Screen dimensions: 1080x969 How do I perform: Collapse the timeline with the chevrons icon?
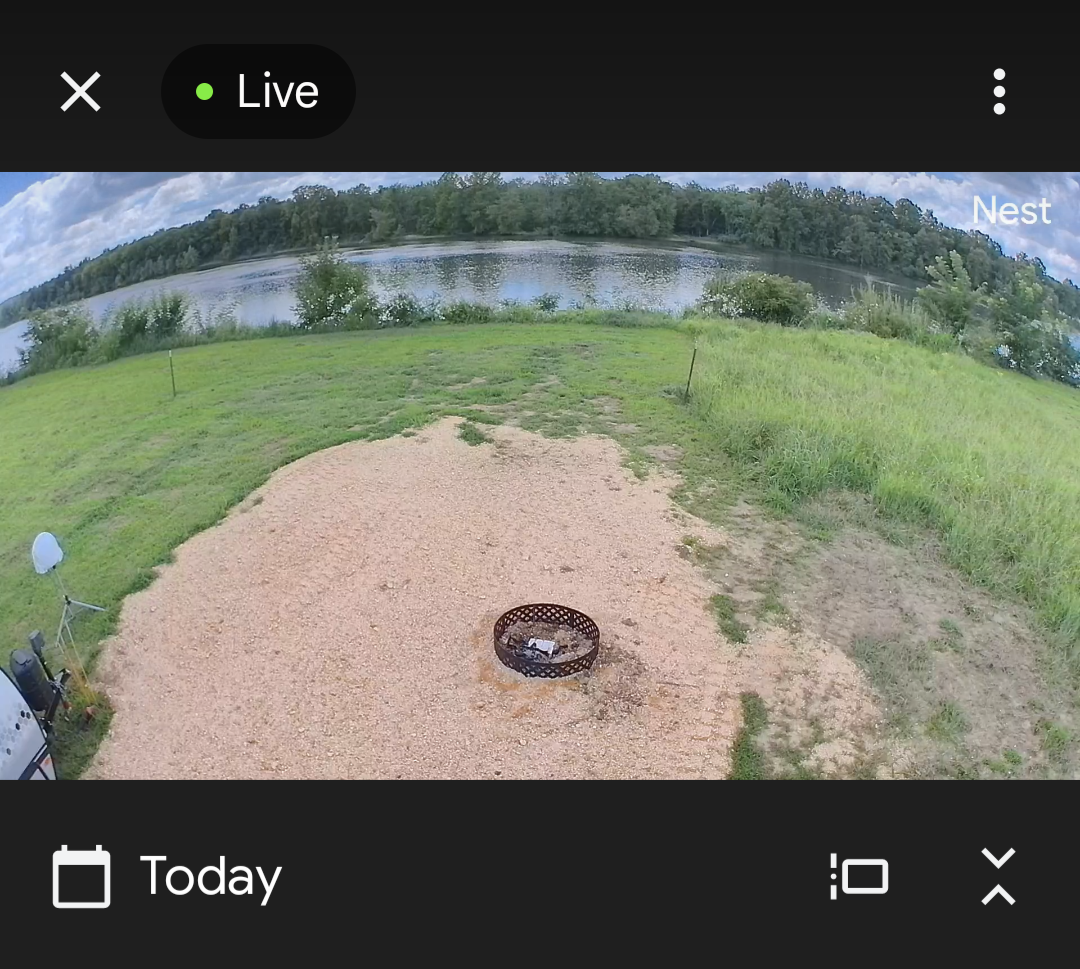click(998, 876)
